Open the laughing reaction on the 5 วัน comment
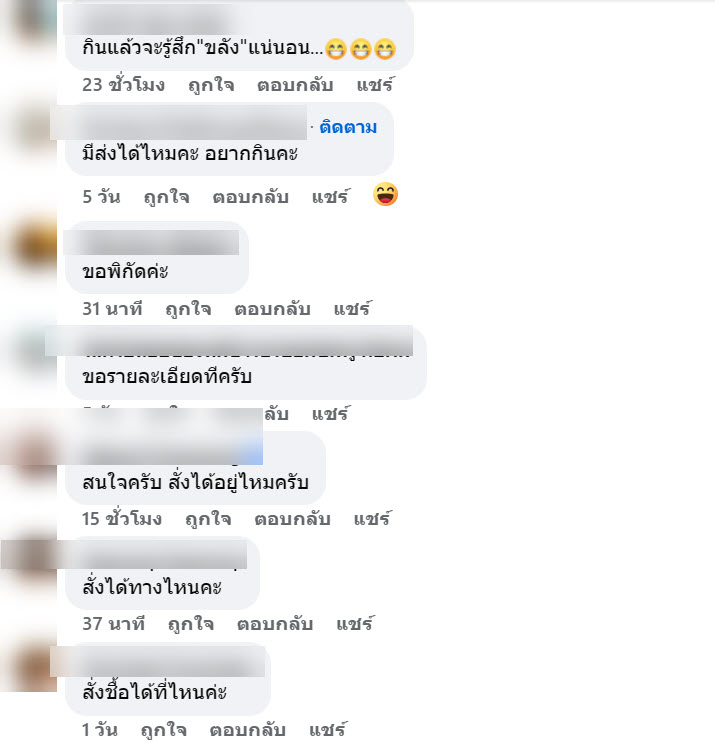Screen dimensions: 715x745 pyautogui.click(x=385, y=195)
